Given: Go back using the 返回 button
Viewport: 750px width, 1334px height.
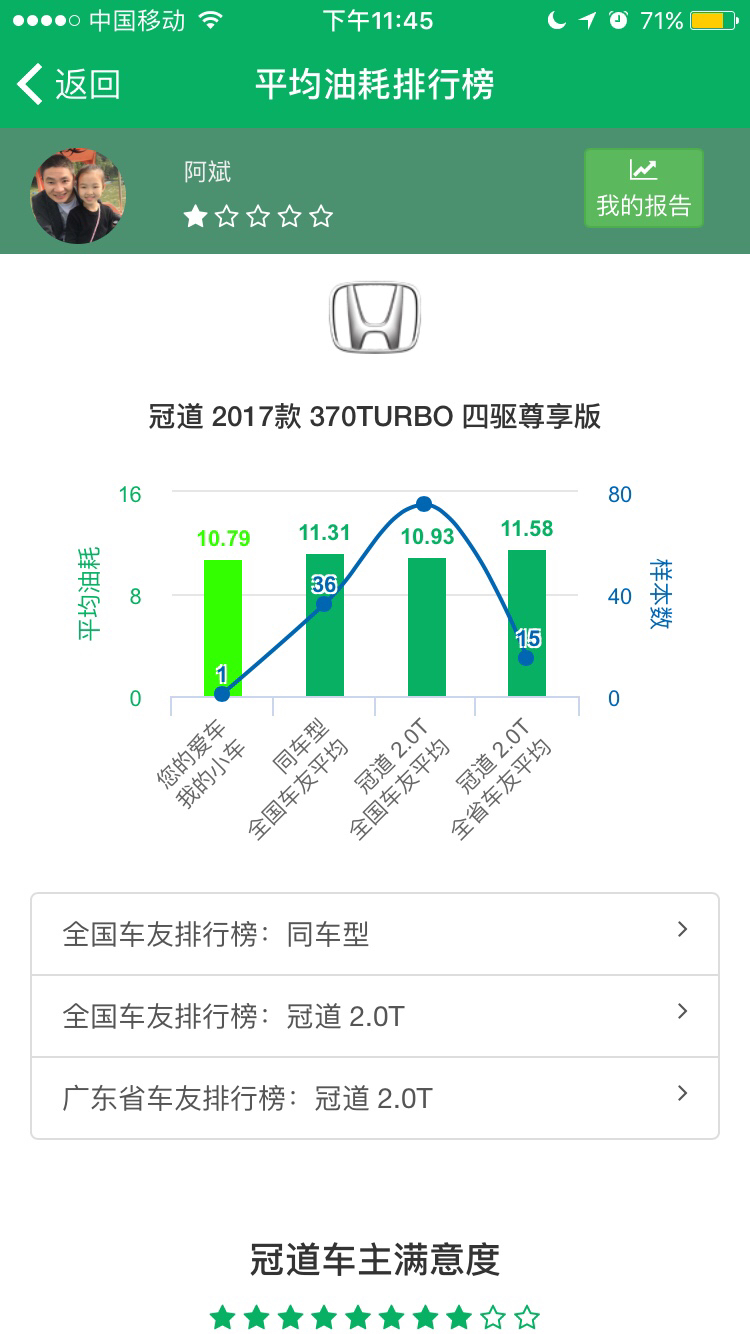Looking at the screenshot, I should pyautogui.click(x=69, y=84).
